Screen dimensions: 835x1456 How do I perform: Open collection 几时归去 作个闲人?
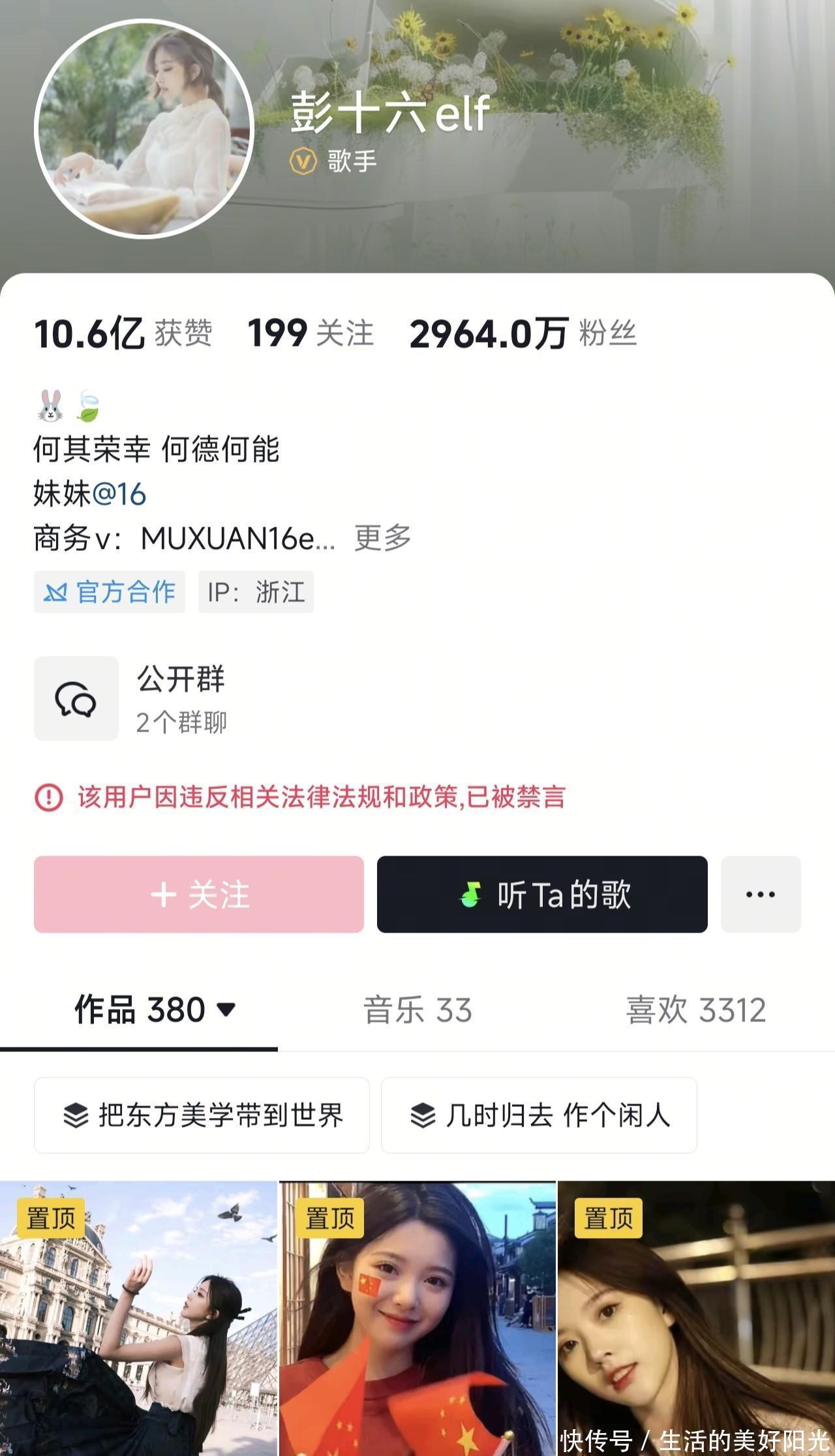pyautogui.click(x=539, y=1115)
